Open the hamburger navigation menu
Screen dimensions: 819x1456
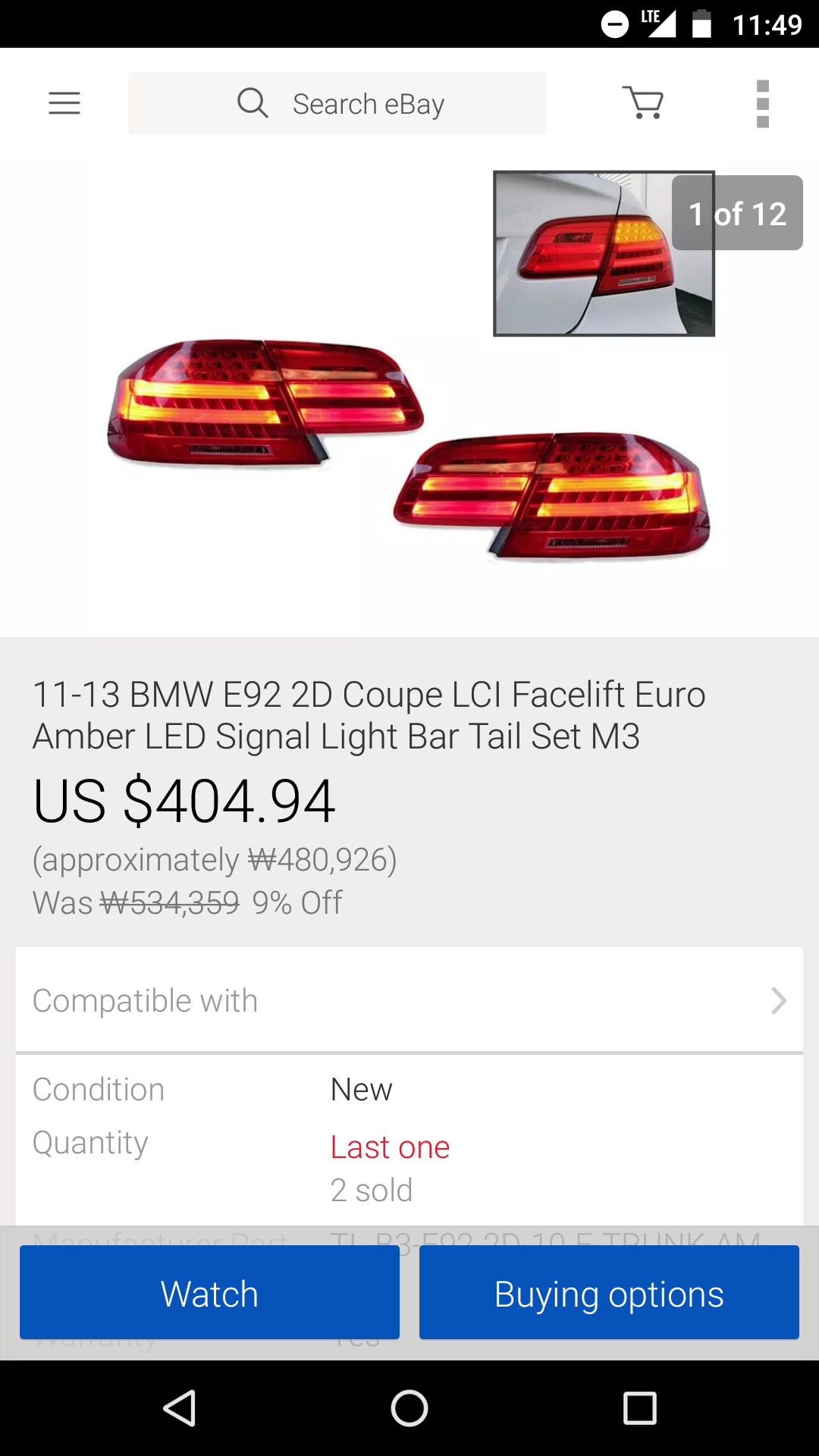click(x=64, y=103)
